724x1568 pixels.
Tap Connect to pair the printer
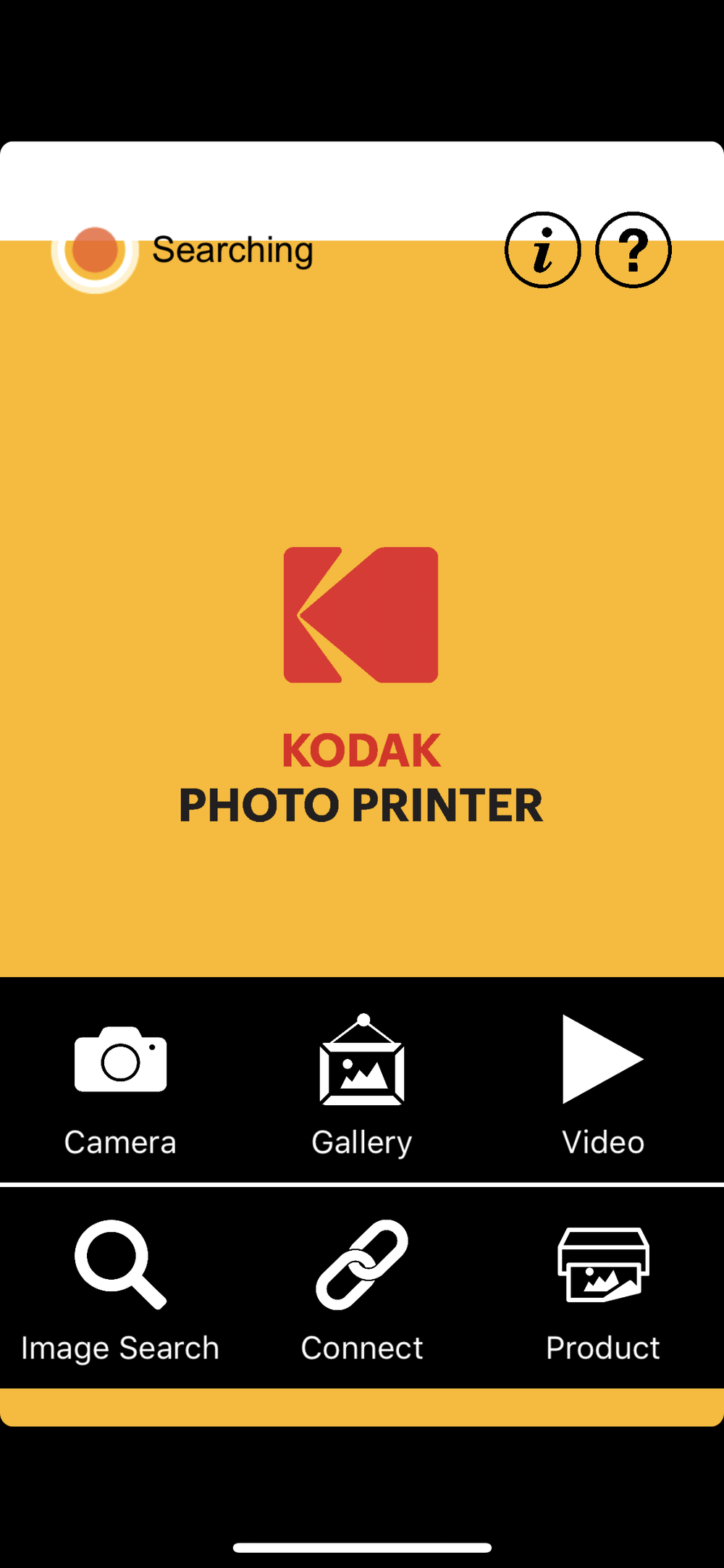[x=362, y=1291]
